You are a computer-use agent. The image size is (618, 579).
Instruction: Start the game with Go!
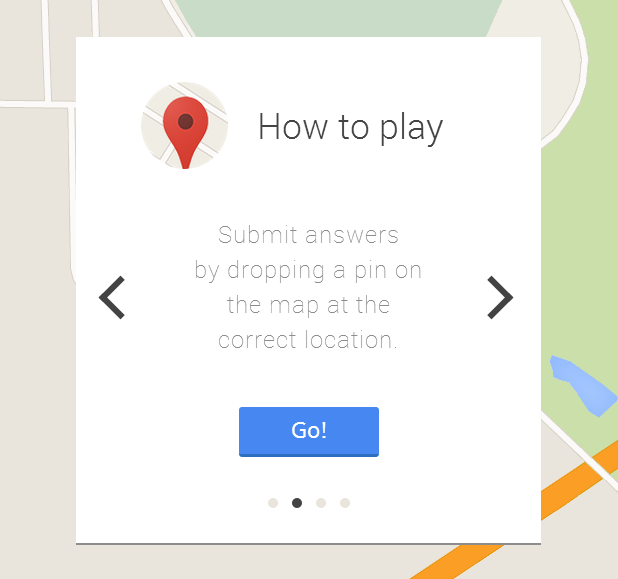pos(309,431)
